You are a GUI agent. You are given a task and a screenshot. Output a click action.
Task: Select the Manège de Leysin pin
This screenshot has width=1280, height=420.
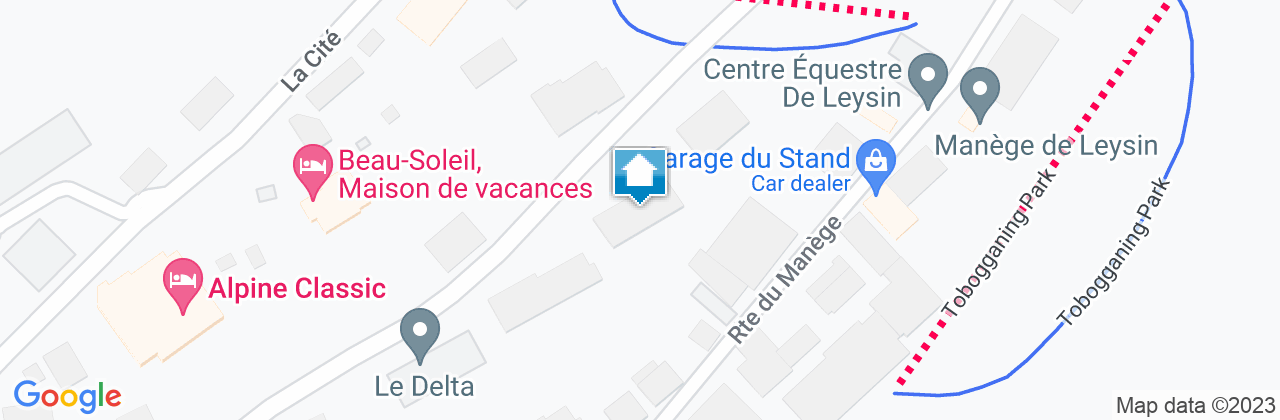[x=980, y=90]
